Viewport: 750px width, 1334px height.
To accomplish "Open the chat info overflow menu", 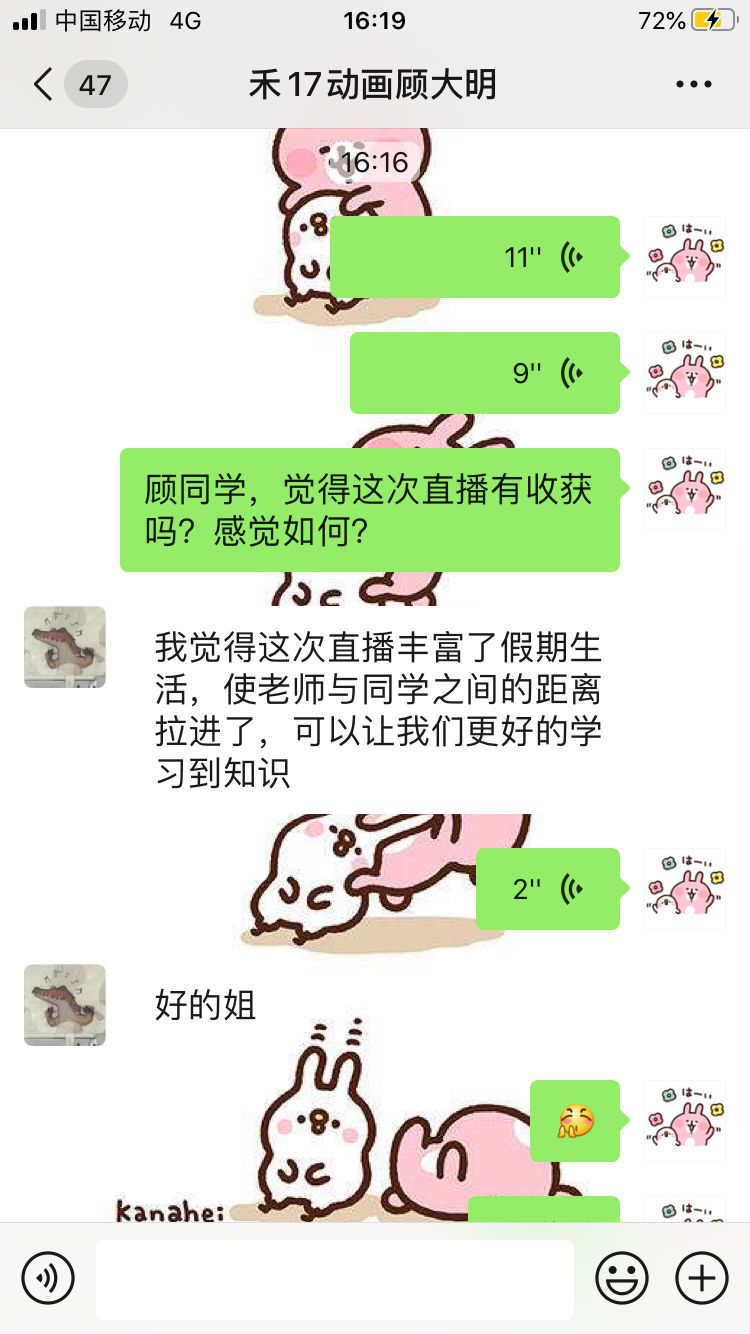I will tap(693, 85).
